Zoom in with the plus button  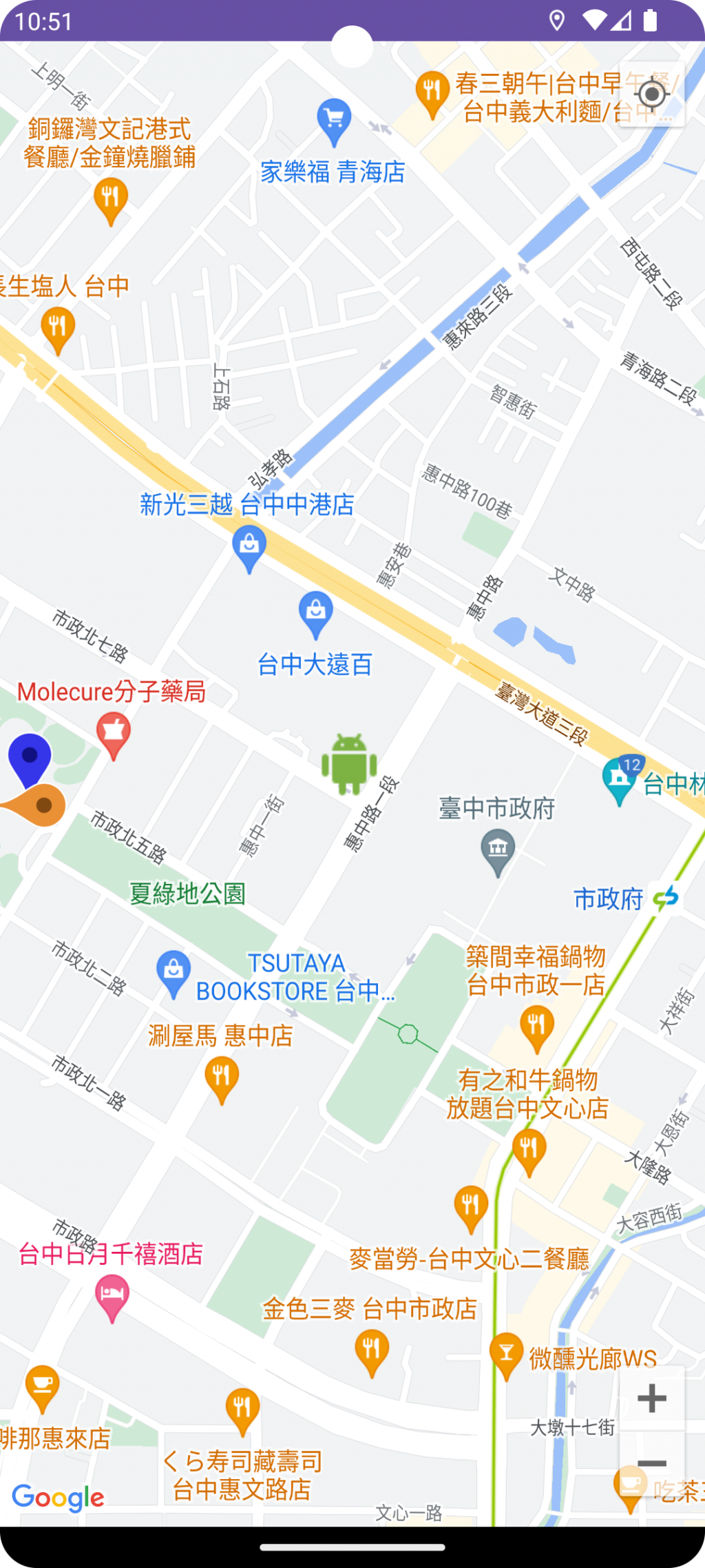point(651,1398)
